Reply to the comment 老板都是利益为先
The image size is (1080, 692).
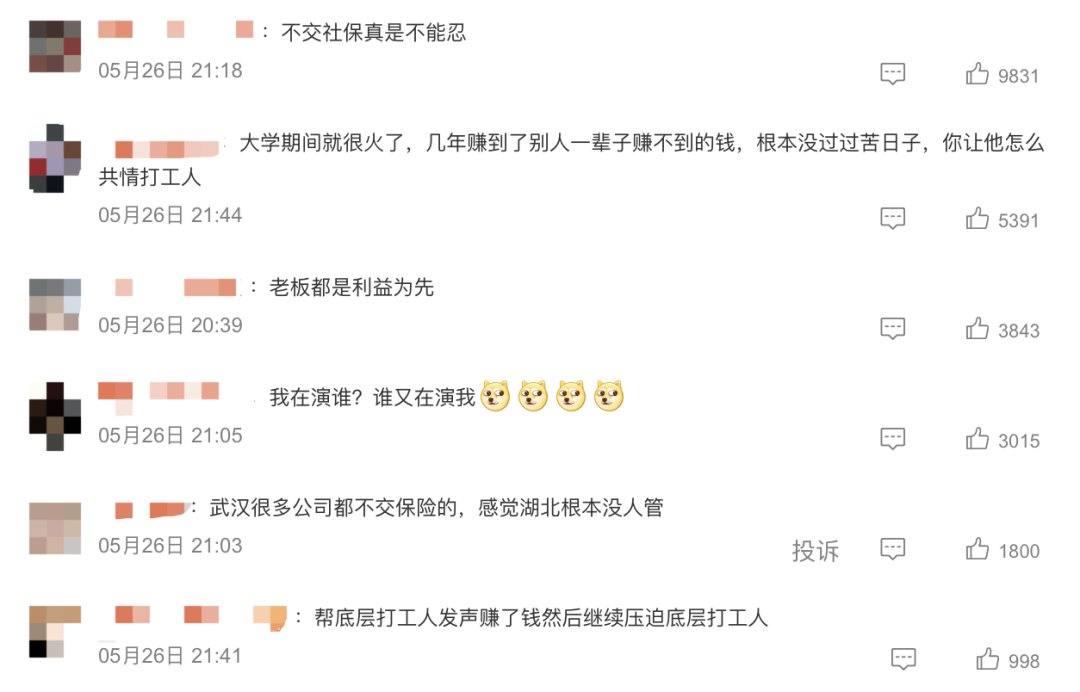[892, 329]
